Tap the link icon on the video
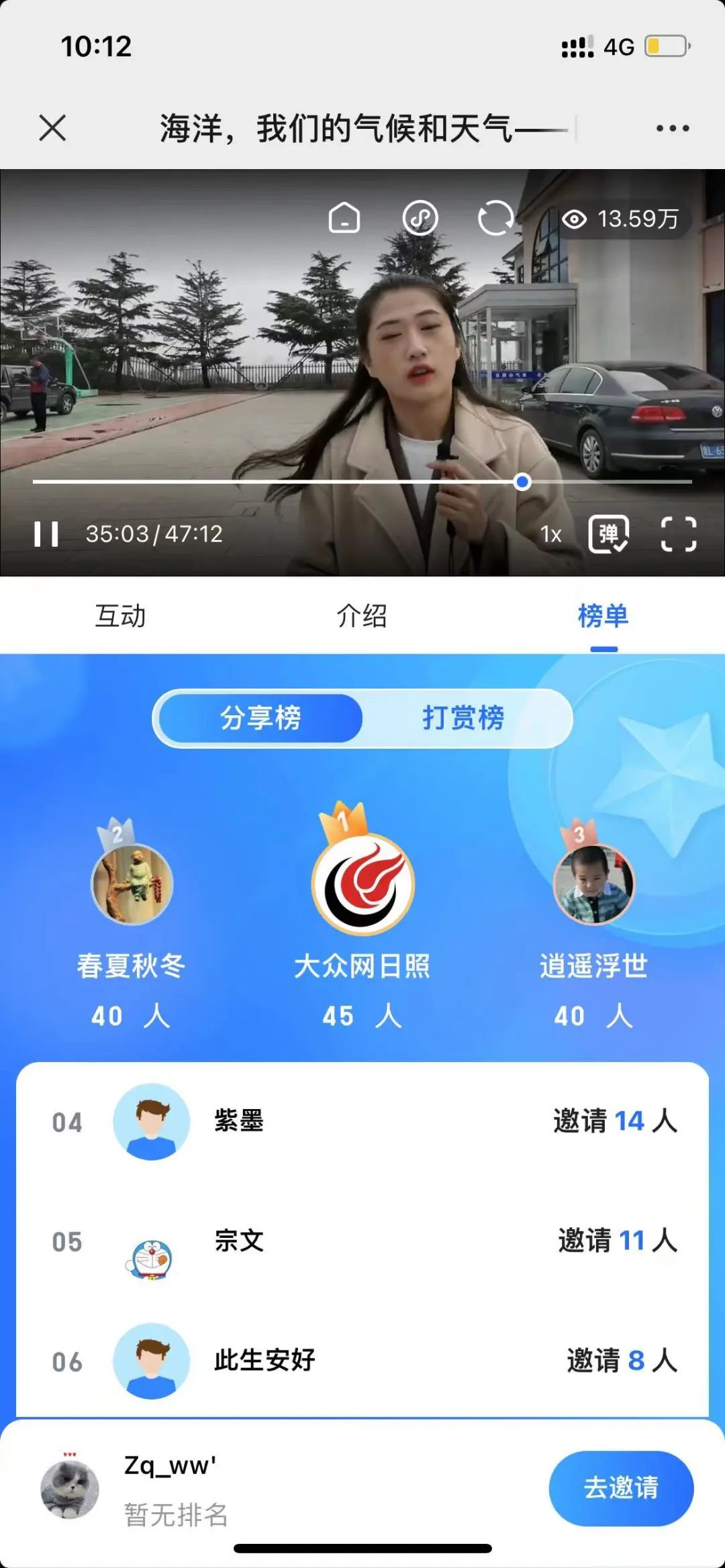Viewport: 725px width, 1568px height. point(420,218)
